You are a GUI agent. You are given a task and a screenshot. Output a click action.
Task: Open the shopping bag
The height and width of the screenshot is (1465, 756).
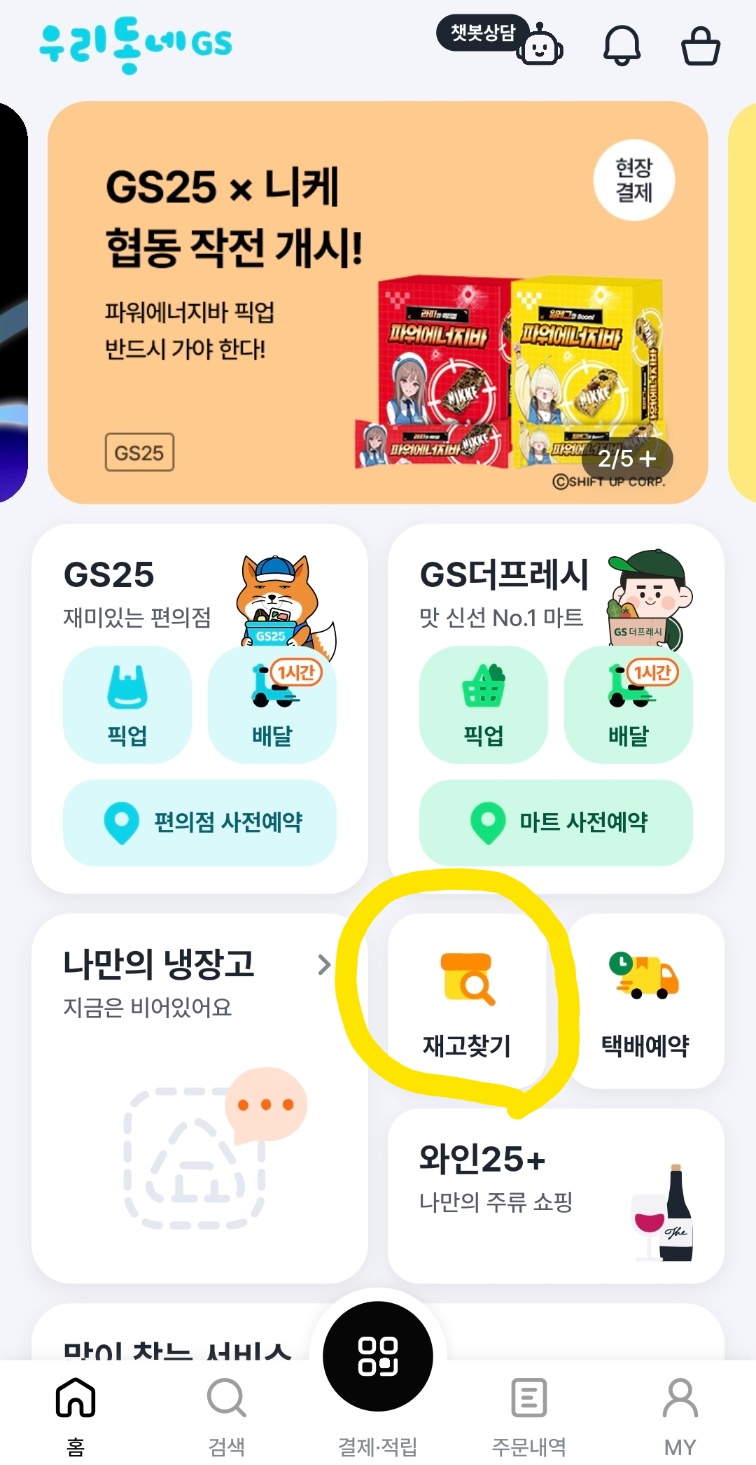tap(700, 45)
